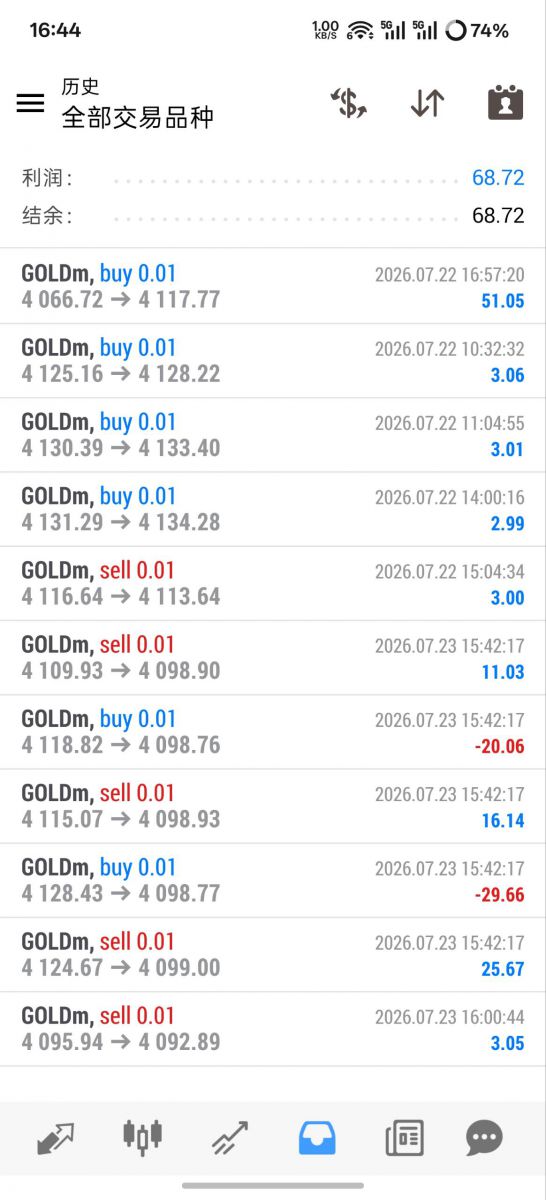Image resolution: width=546 pixels, height=1200 pixels.
Task: Open the GOLDm buy trade with 51.05 profit
Action: [x=273, y=287]
